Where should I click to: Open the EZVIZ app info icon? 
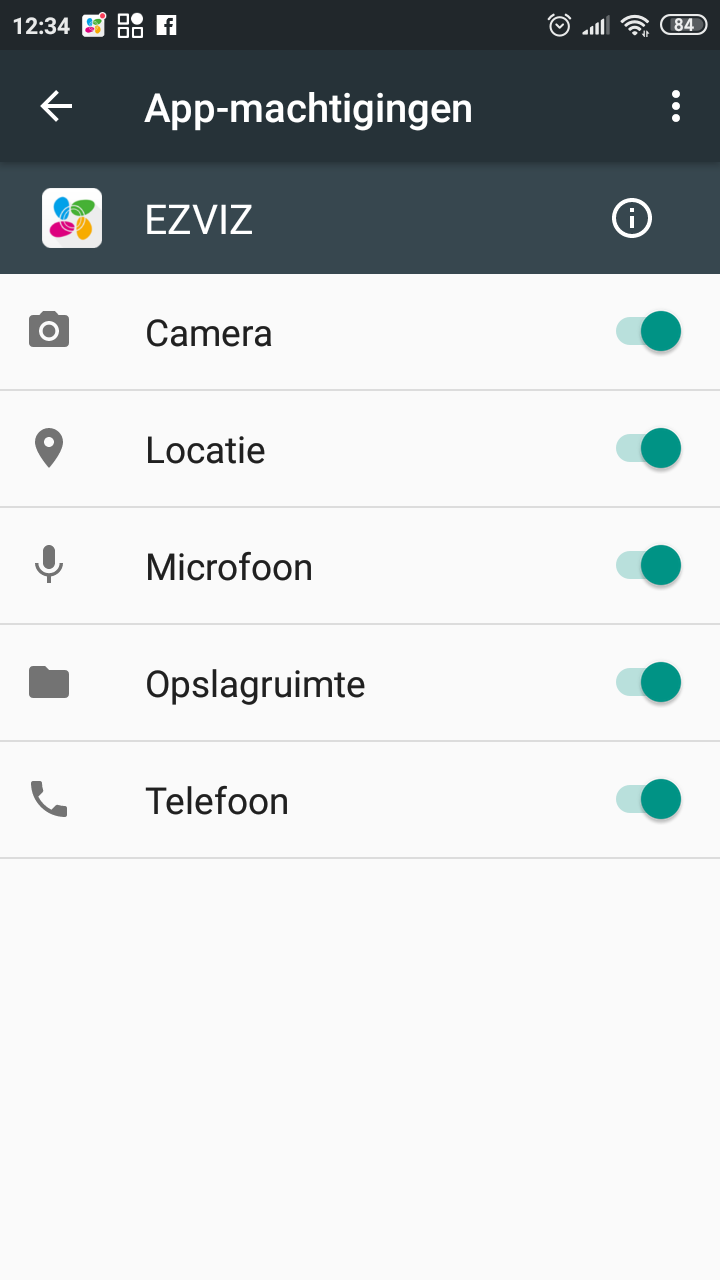click(x=632, y=218)
